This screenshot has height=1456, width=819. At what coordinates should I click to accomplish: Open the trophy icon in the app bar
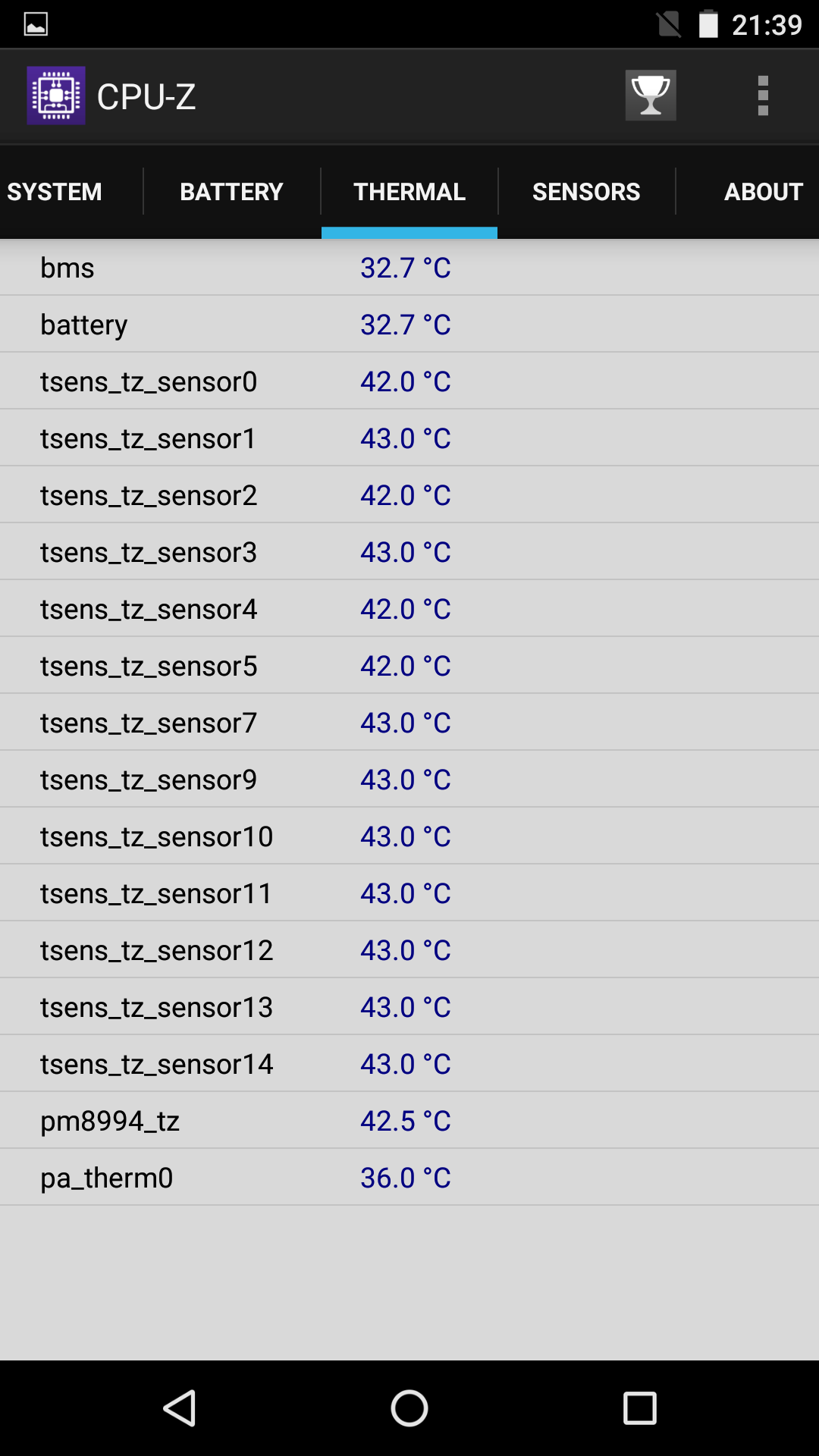point(651,96)
